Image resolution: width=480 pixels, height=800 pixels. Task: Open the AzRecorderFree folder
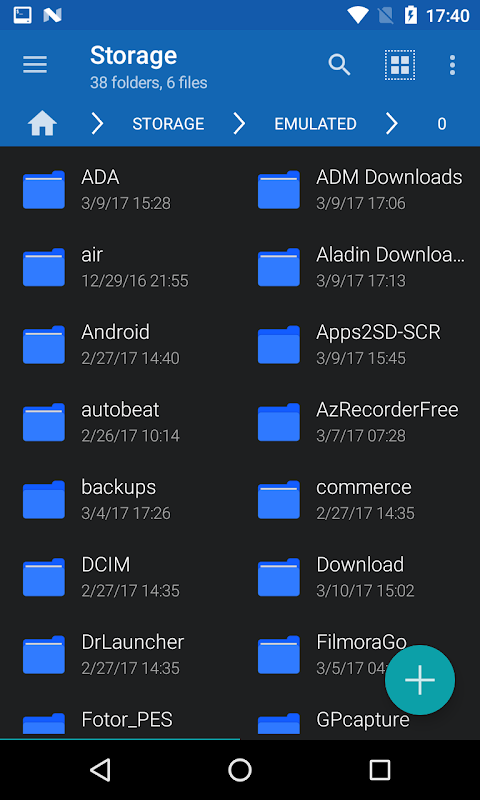pyautogui.click(x=360, y=422)
